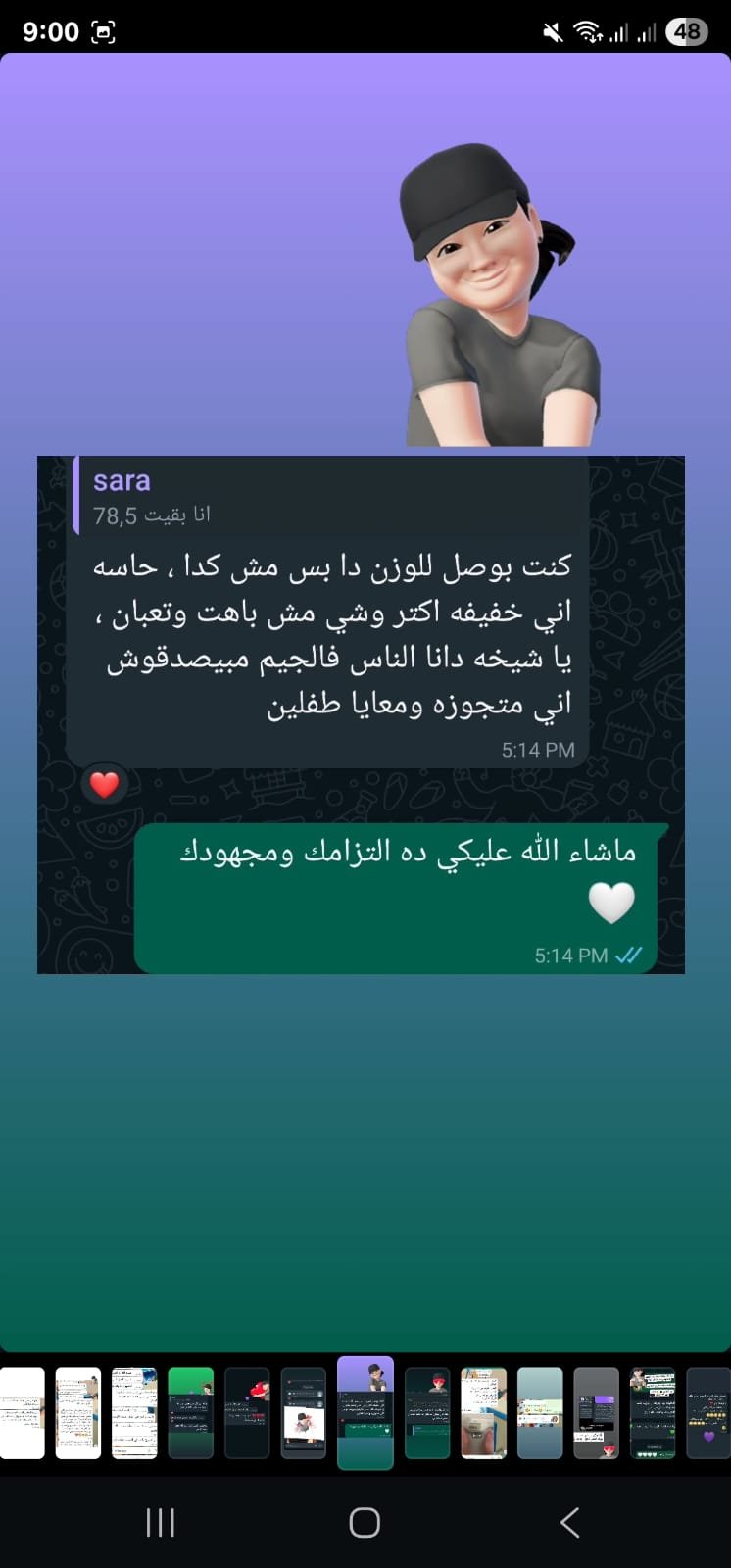Image resolution: width=731 pixels, height=1568 pixels.
Task: Go to the home screen
Action: tap(365, 1522)
